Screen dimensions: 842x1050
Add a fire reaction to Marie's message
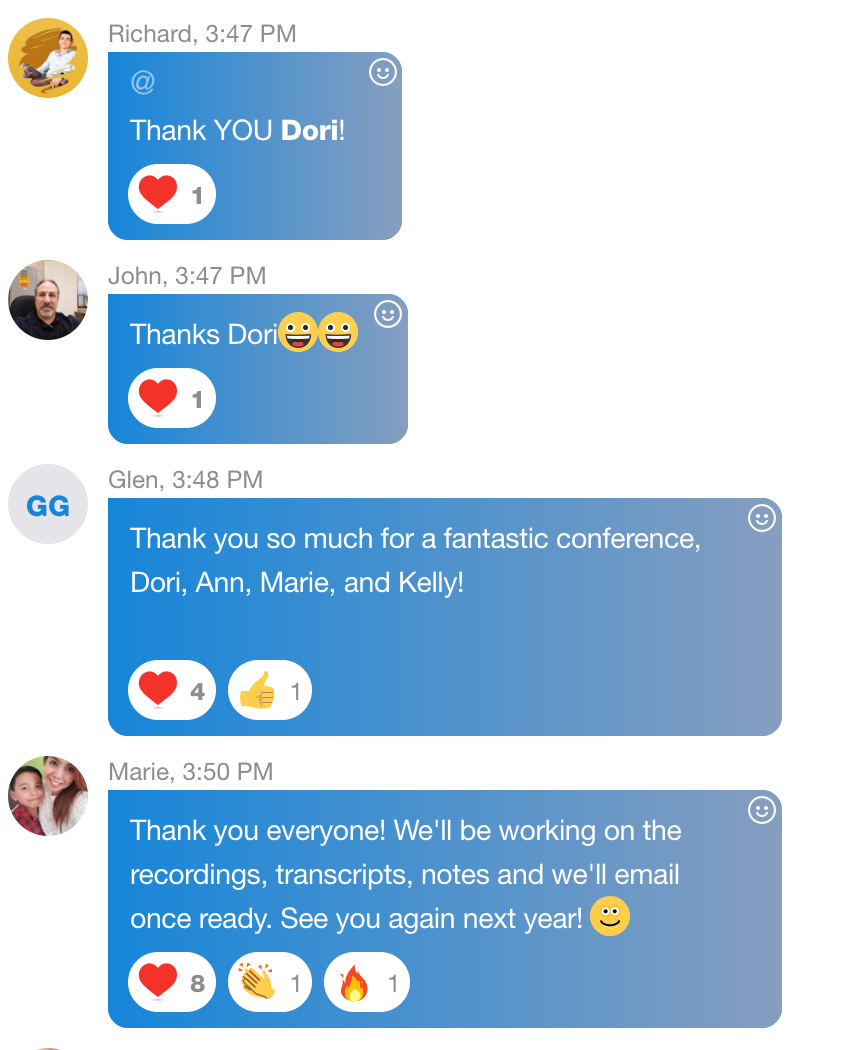point(367,982)
